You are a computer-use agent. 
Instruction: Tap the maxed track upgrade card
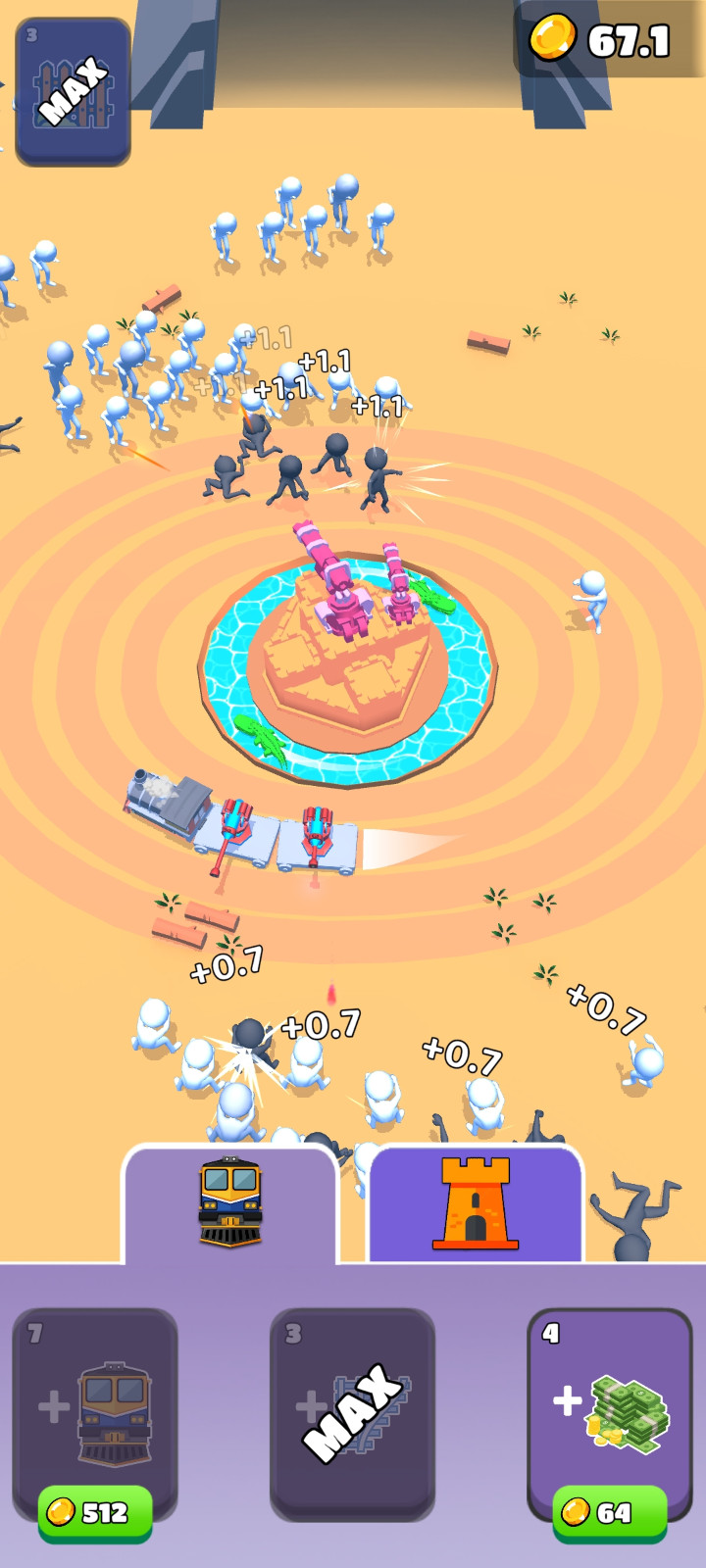(352, 1414)
